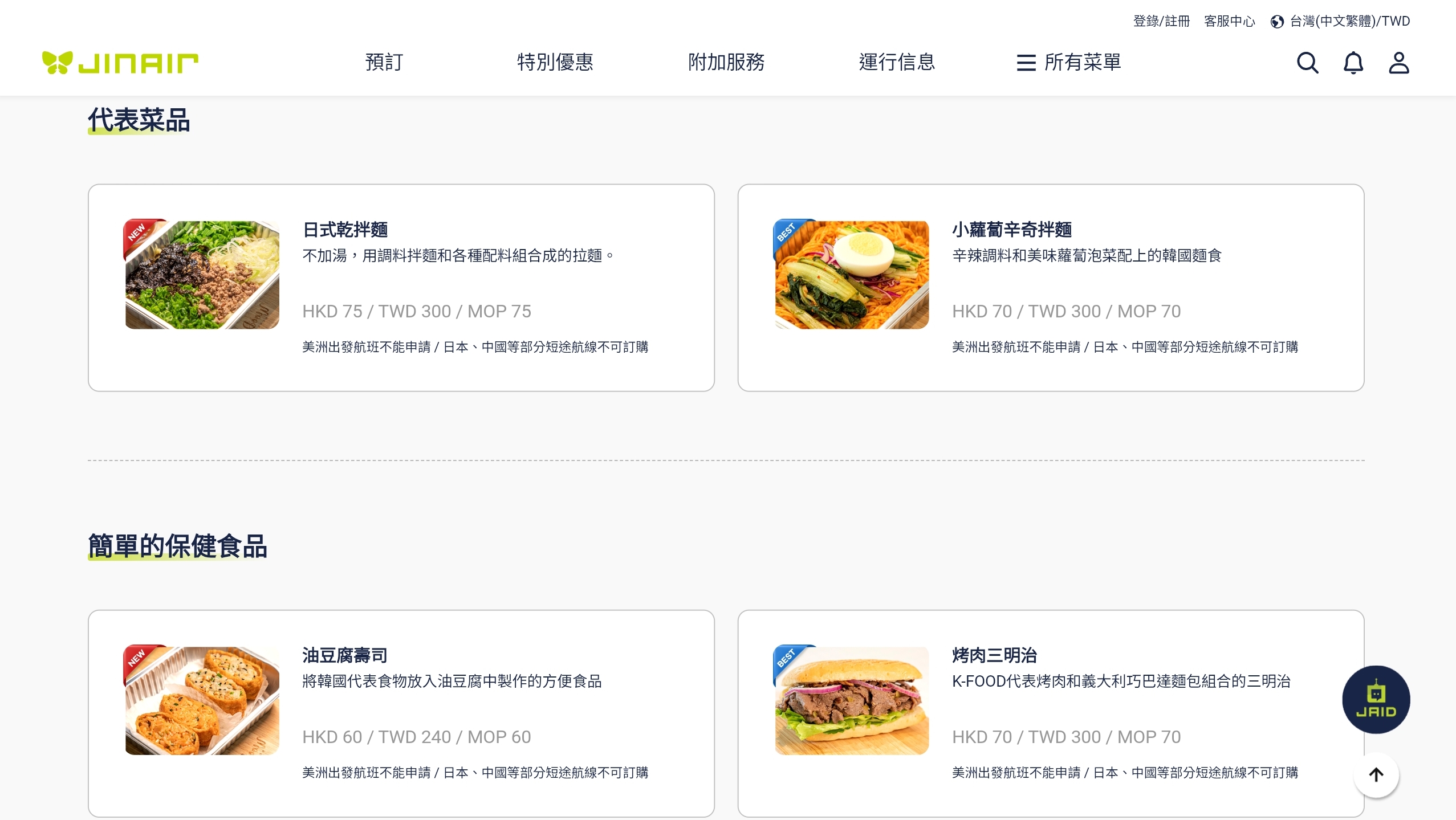Image resolution: width=1456 pixels, height=820 pixels.
Task: Open the notifications bell
Action: tap(1353, 63)
